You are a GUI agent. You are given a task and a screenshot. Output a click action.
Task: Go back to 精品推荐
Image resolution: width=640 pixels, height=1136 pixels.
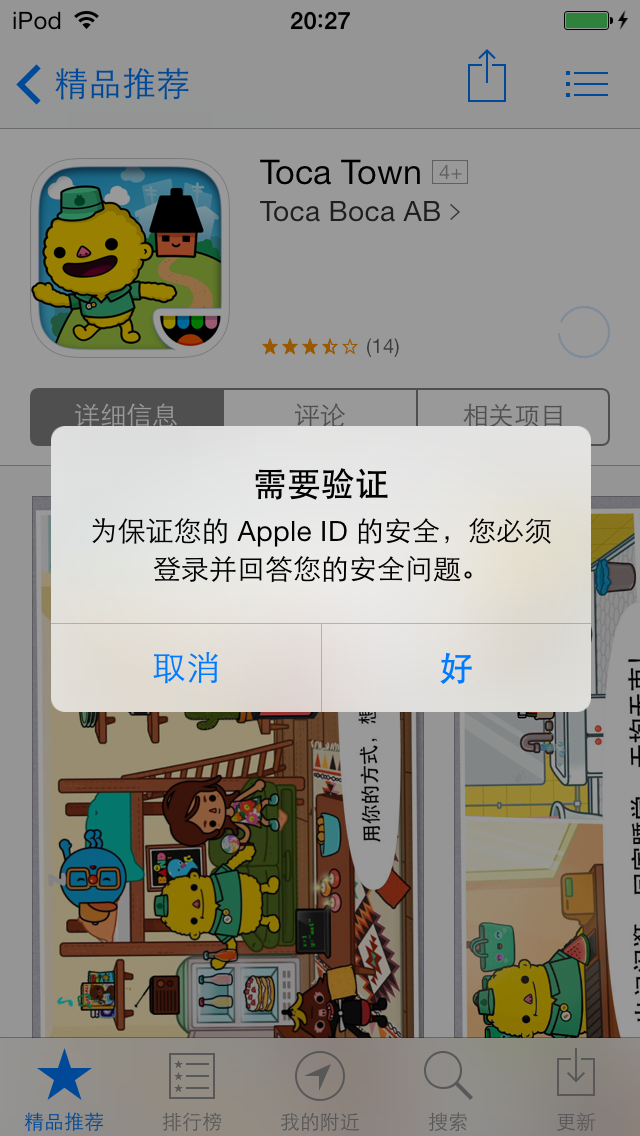point(103,84)
